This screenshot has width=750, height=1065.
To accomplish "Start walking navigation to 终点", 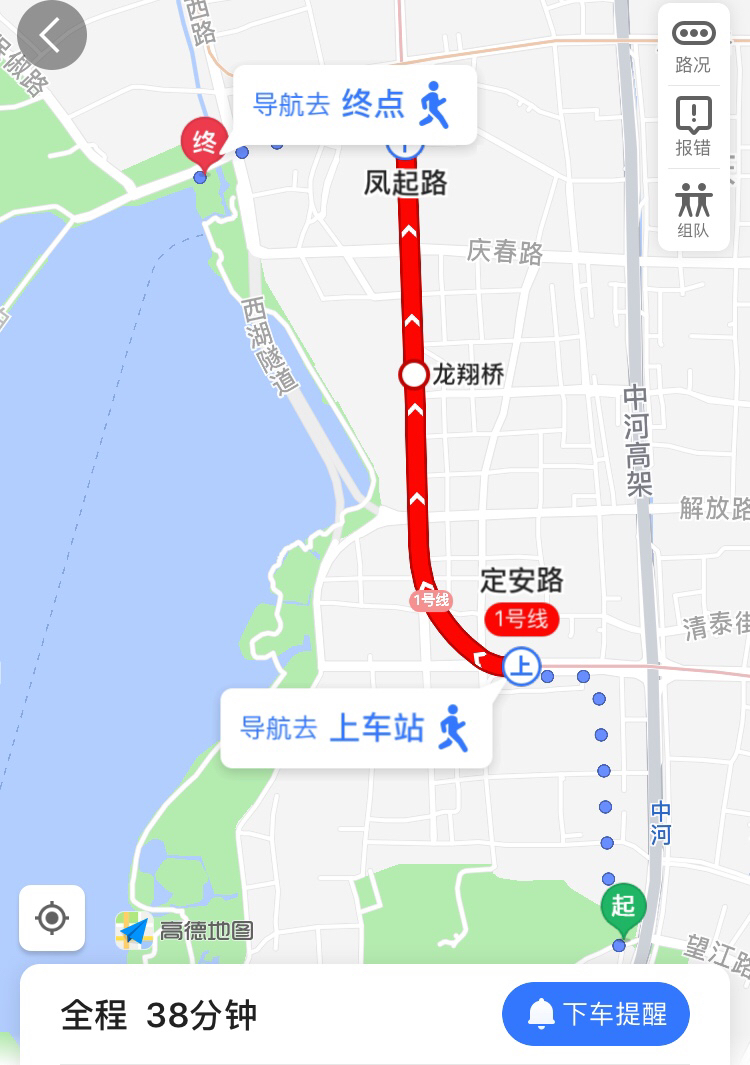I will [x=352, y=104].
